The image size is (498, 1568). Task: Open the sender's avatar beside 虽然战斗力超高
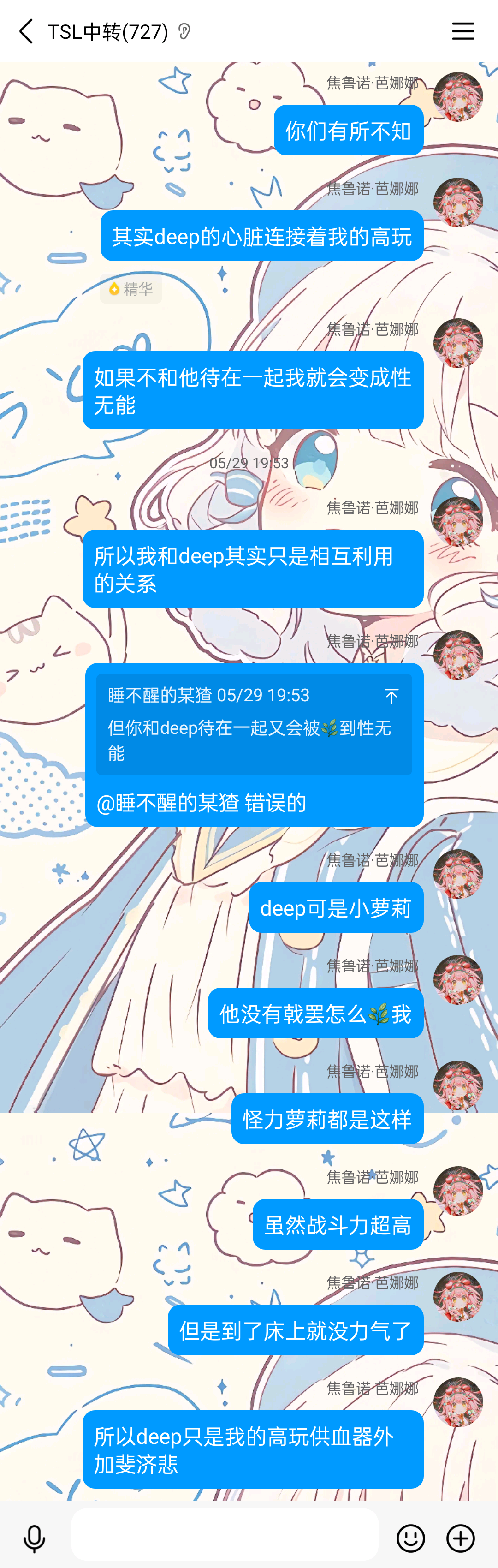(458, 1191)
